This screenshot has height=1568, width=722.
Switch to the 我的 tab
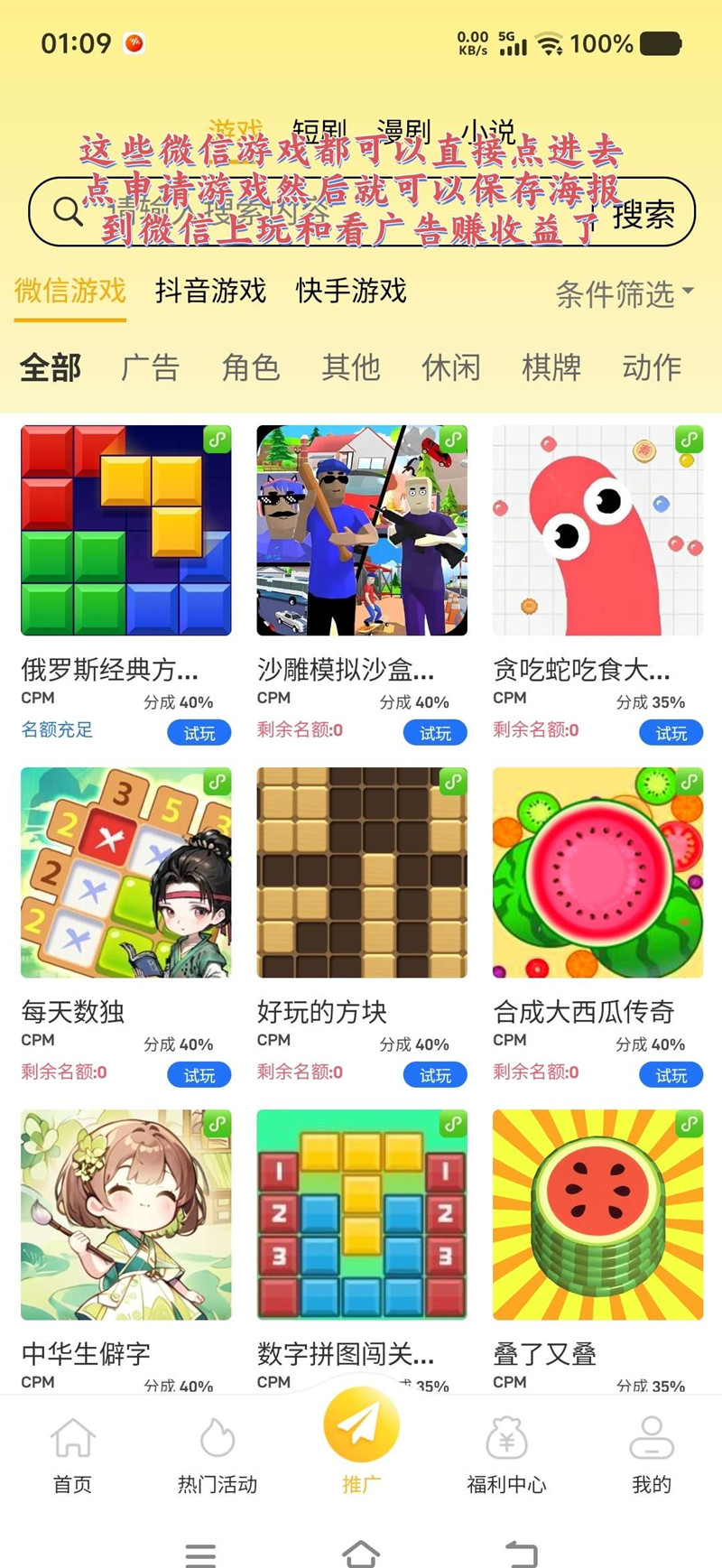(652, 1454)
